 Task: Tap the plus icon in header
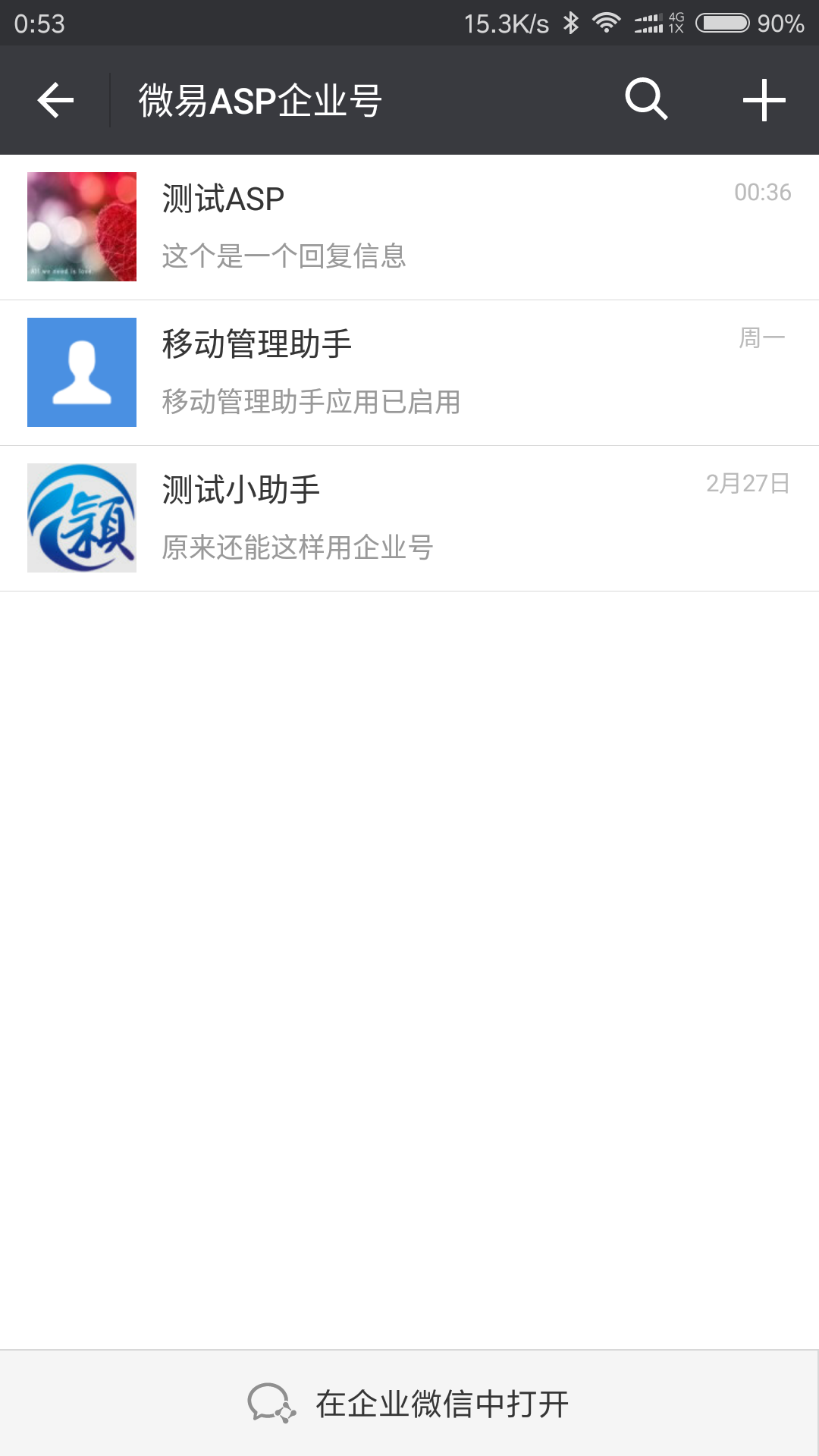pos(764,100)
